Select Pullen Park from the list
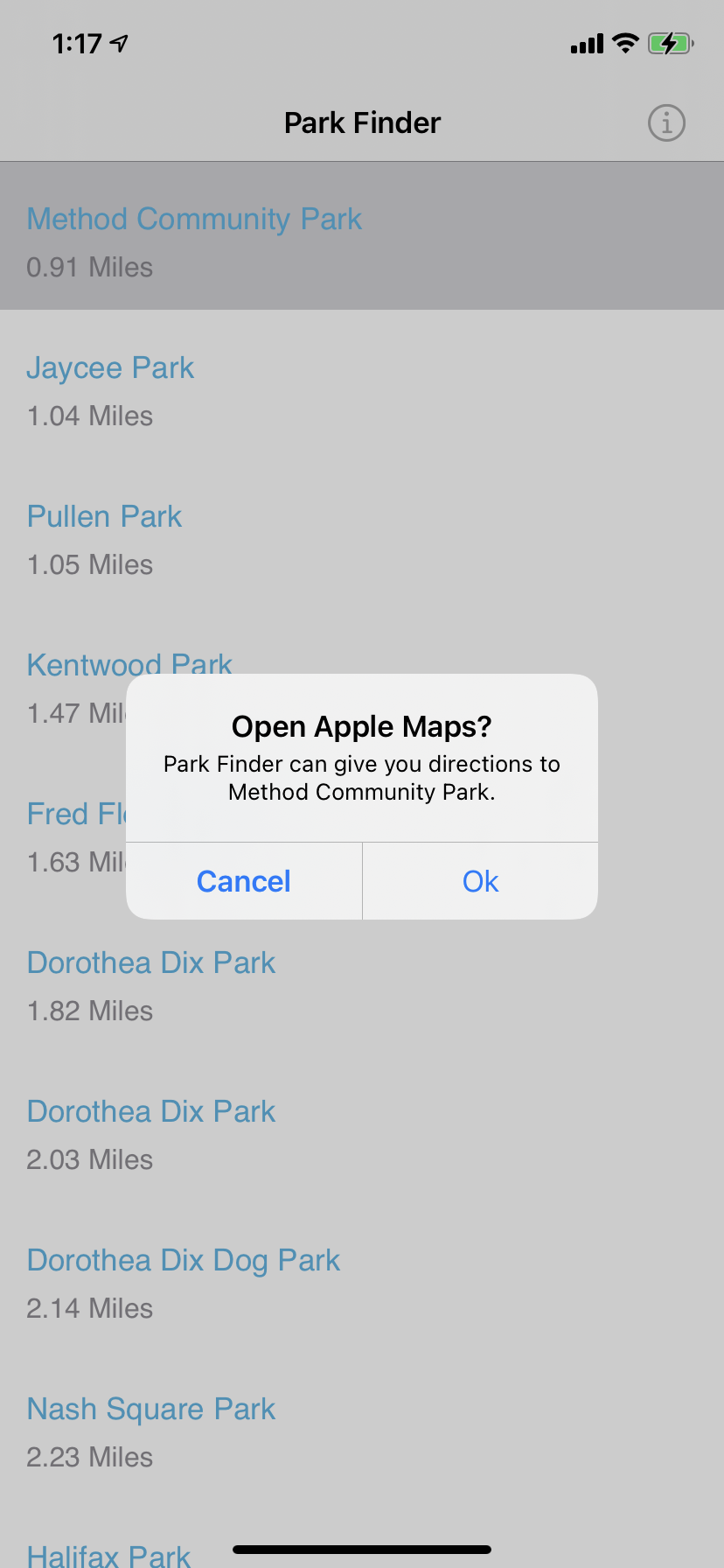 click(x=104, y=516)
